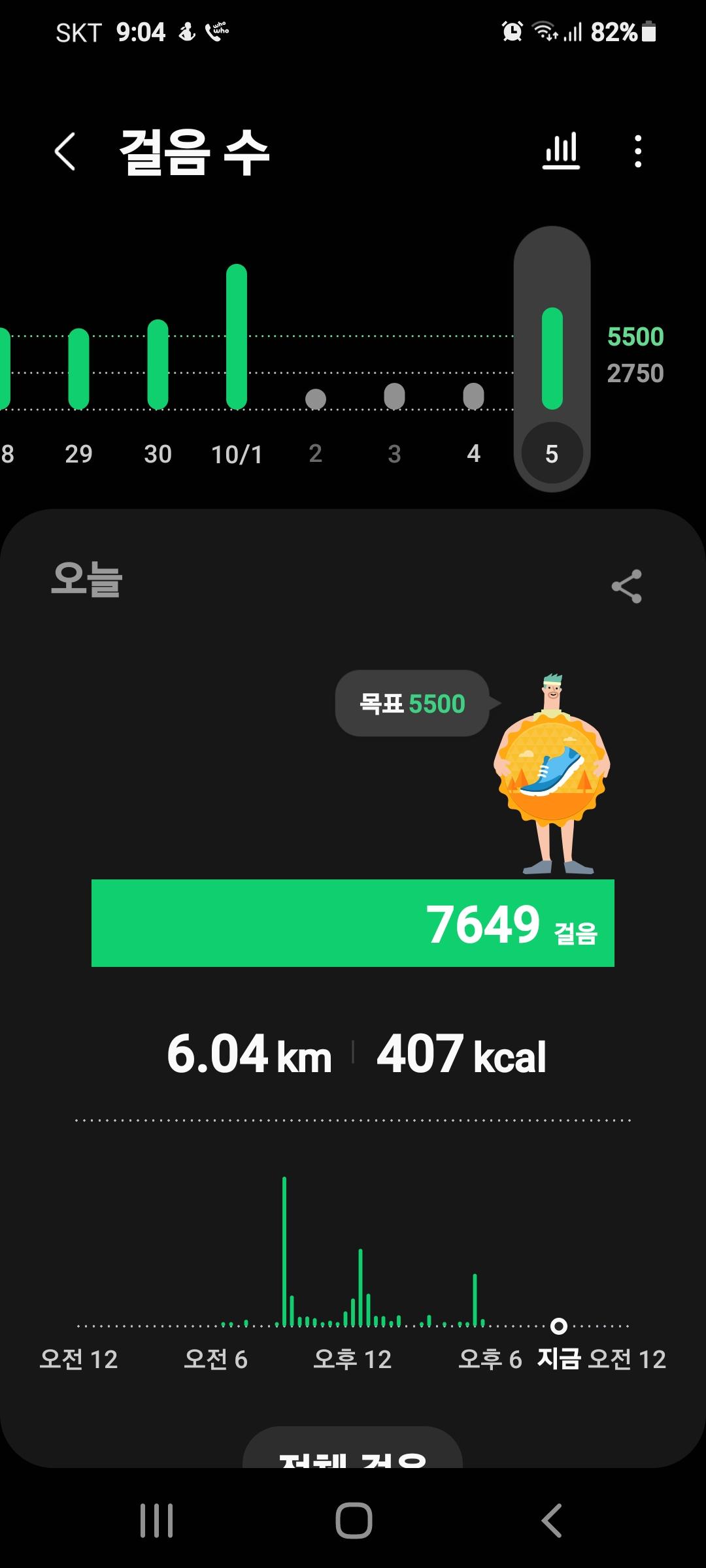
Task: Select the step bar for day 29
Action: [78, 370]
